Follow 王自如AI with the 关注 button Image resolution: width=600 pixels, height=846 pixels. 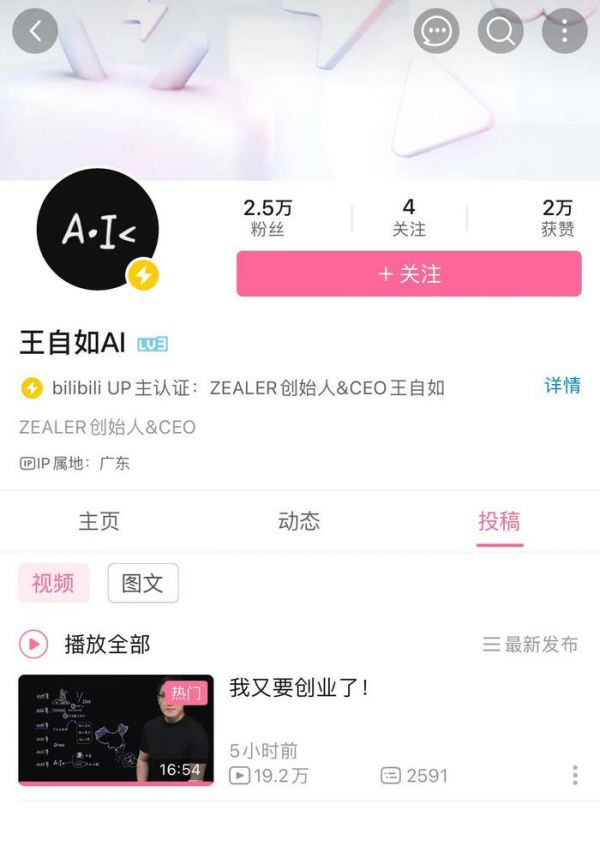coord(408,274)
